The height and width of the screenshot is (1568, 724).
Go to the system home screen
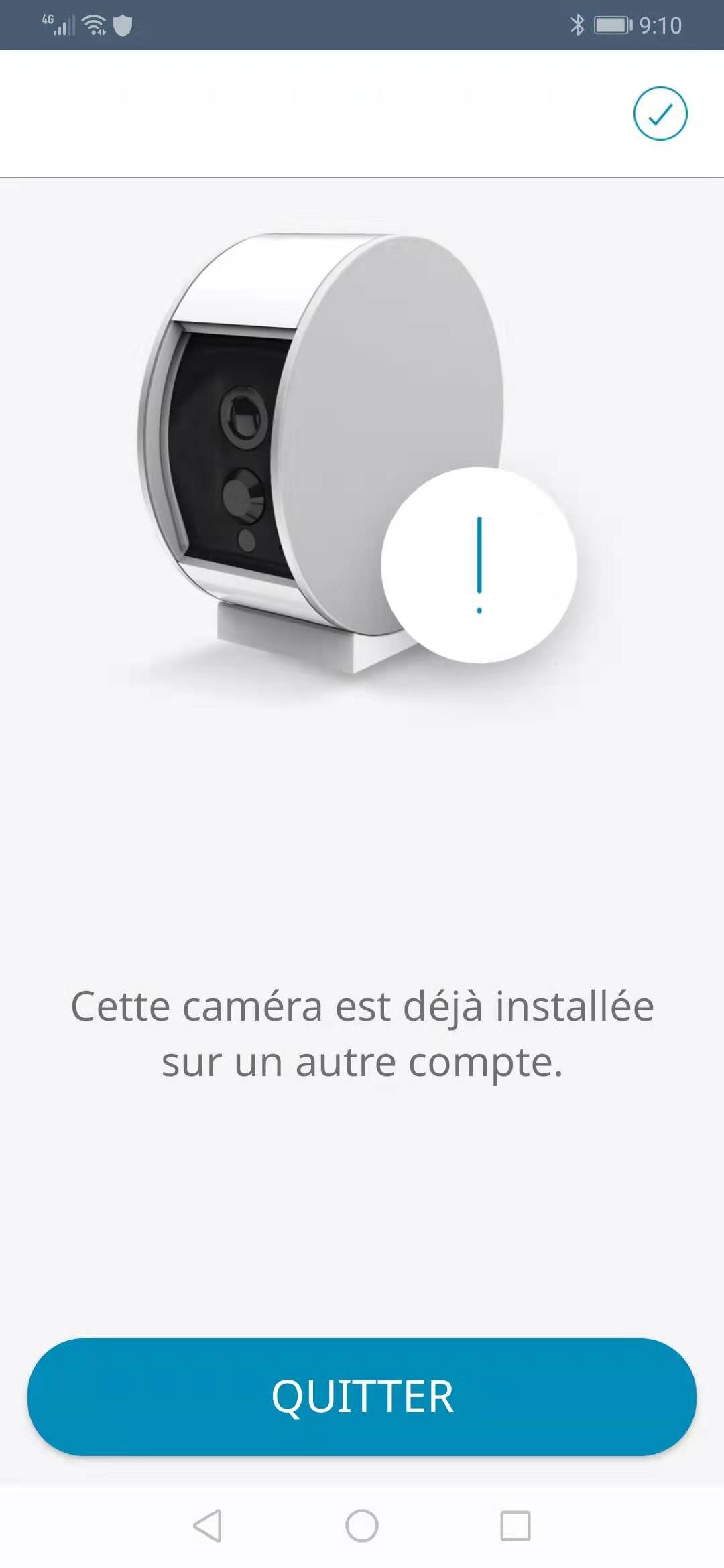(x=362, y=1526)
